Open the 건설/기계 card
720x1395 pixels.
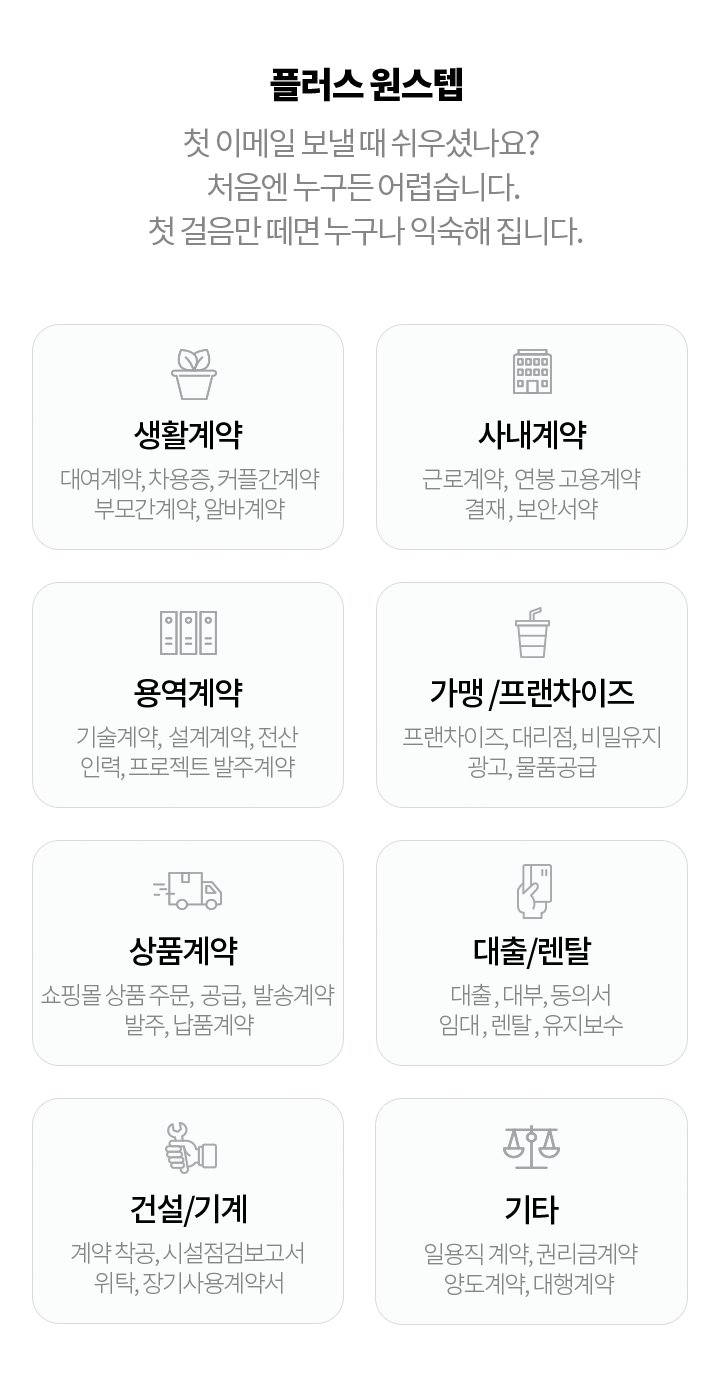pyautogui.click(x=188, y=1211)
